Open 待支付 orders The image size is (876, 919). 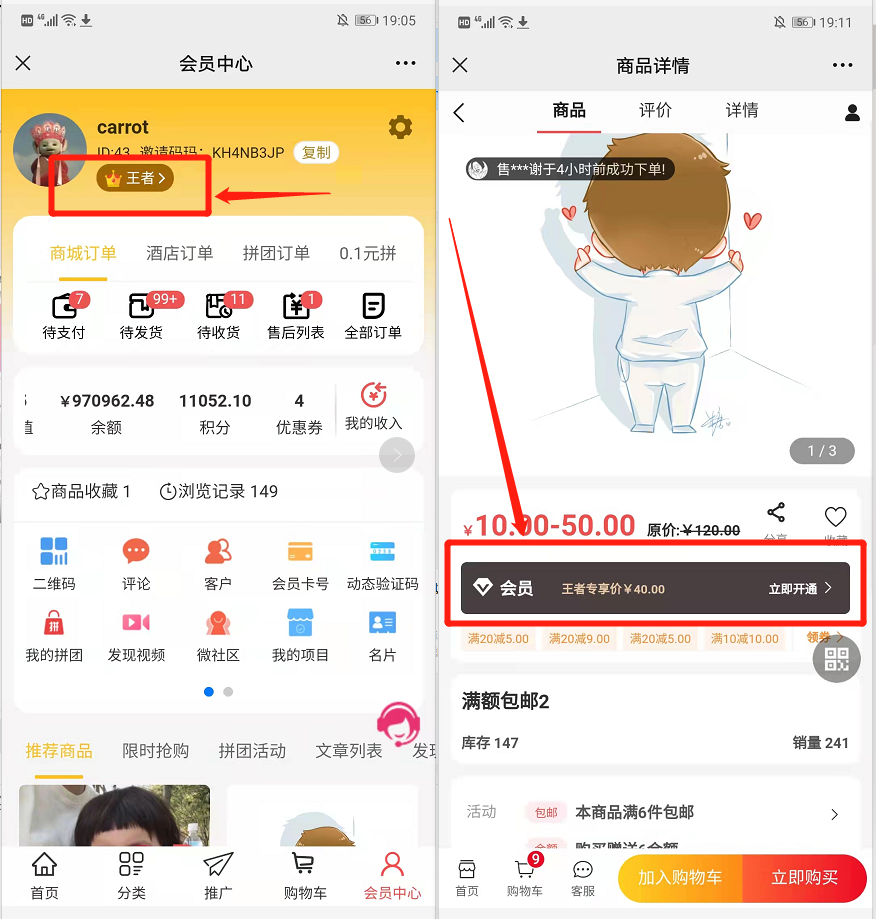[x=64, y=316]
